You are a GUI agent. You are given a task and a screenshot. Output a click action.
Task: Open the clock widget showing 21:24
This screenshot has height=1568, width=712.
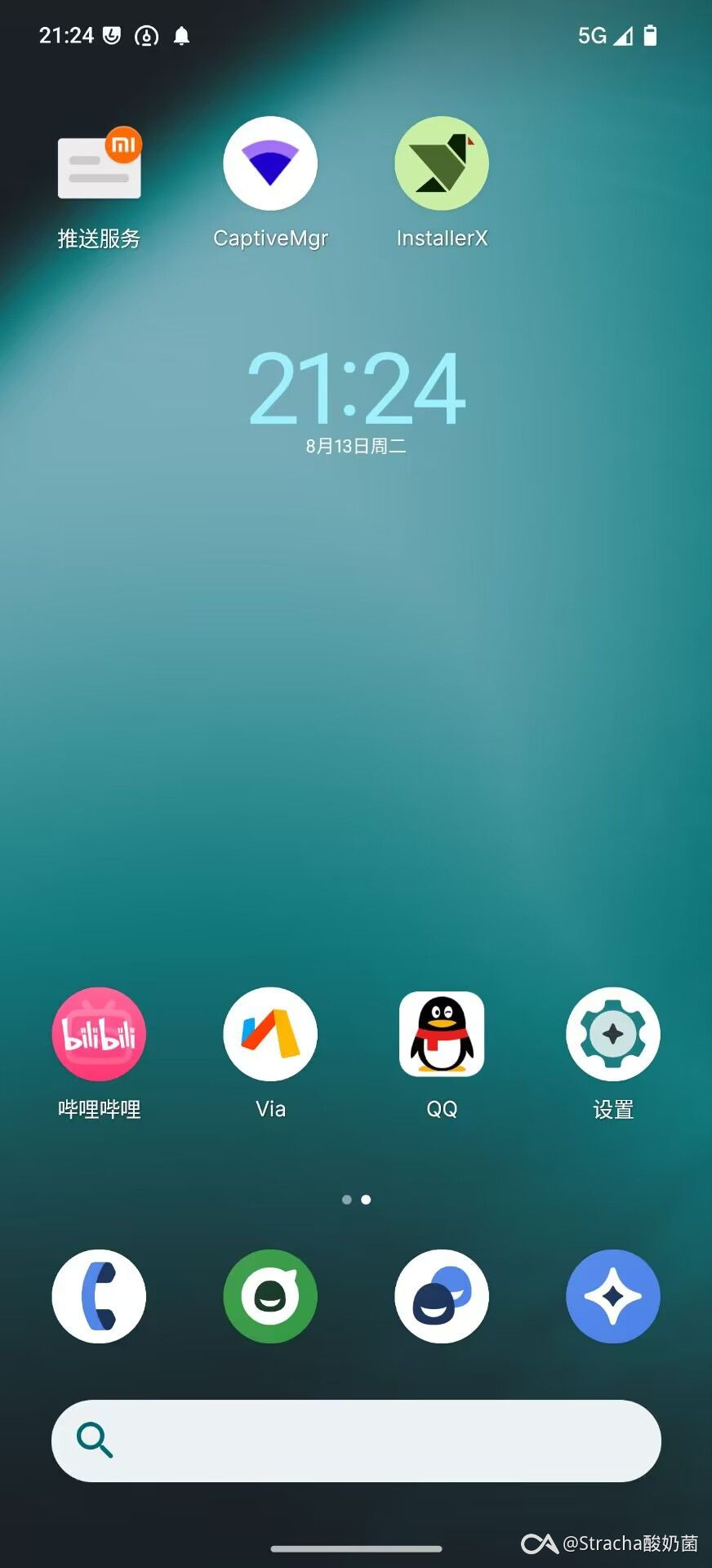356,390
